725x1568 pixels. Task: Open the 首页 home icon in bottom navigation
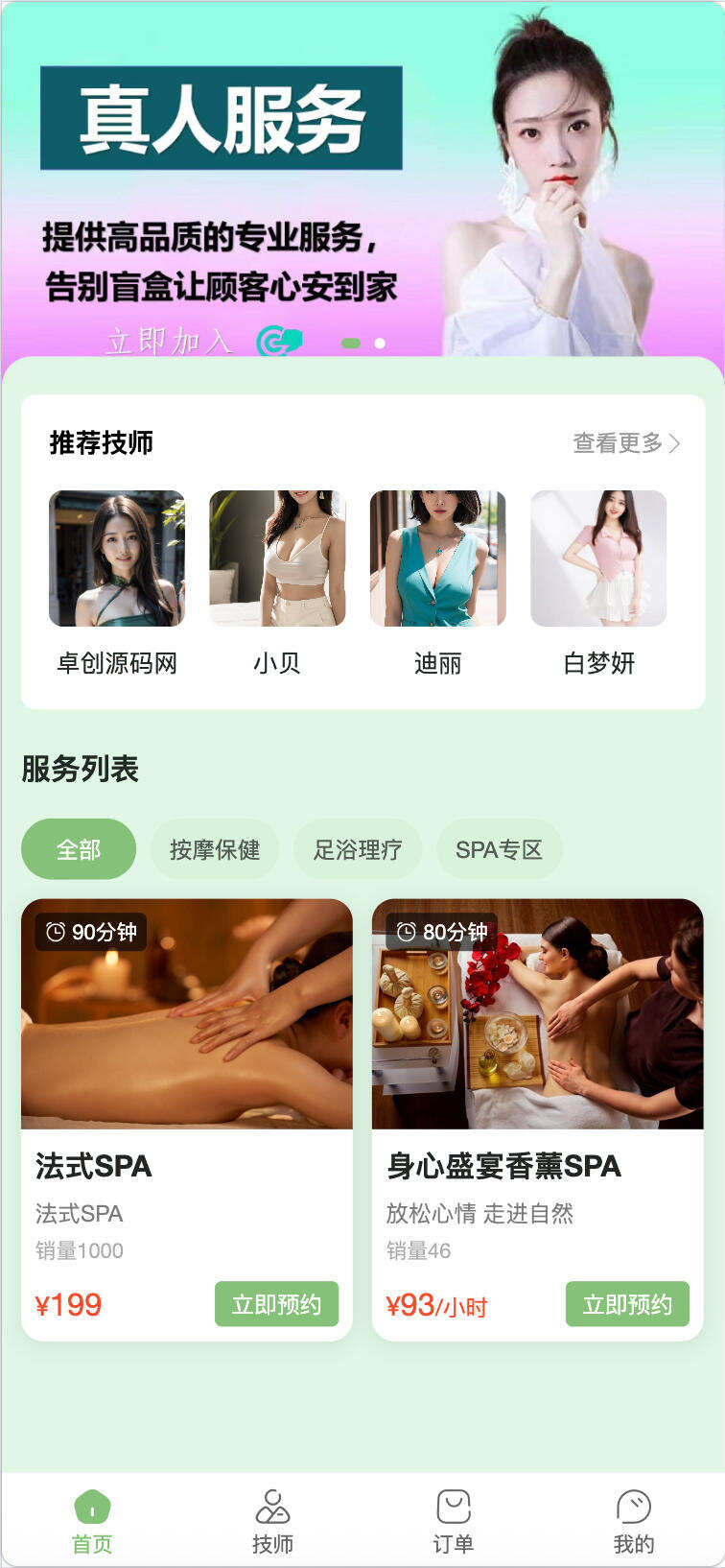pos(92,1516)
